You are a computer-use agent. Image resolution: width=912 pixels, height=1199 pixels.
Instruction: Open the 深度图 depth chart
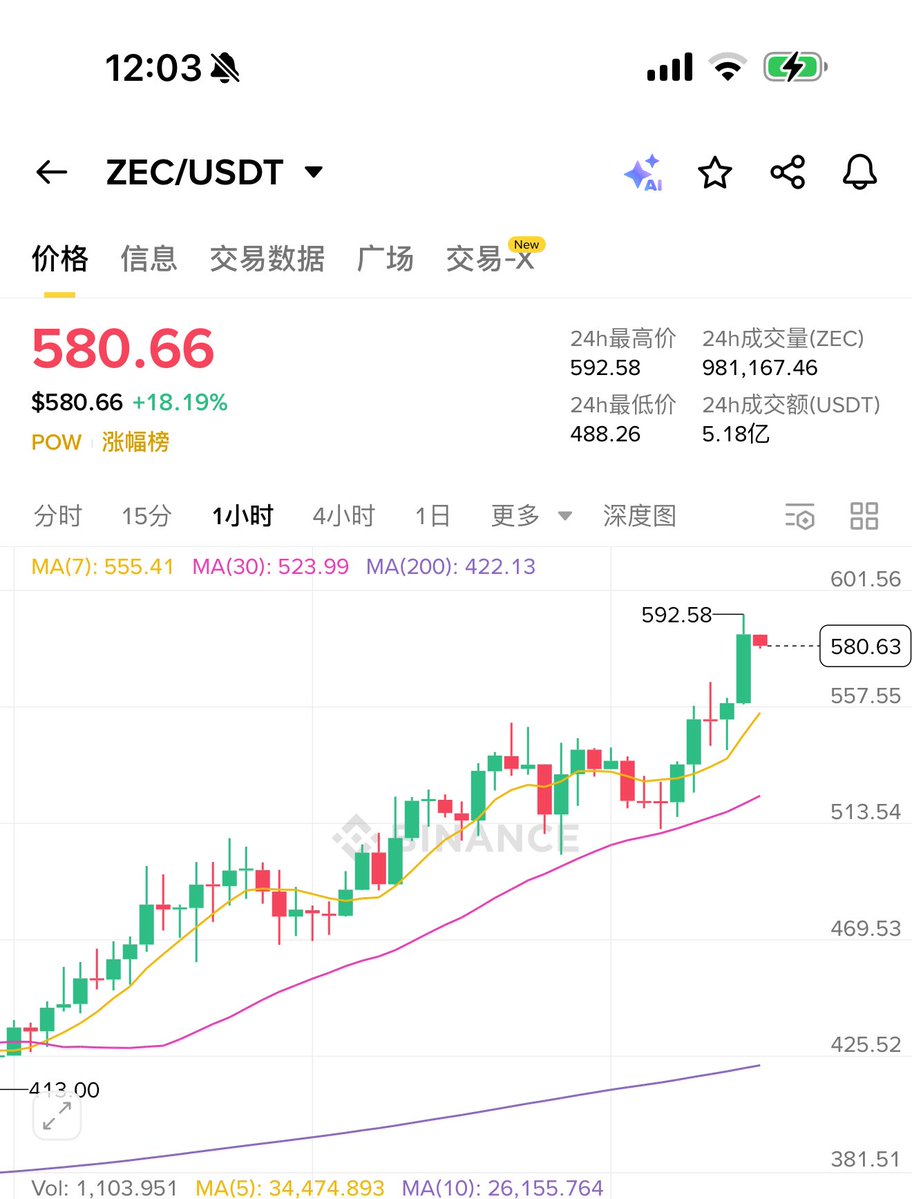(639, 516)
